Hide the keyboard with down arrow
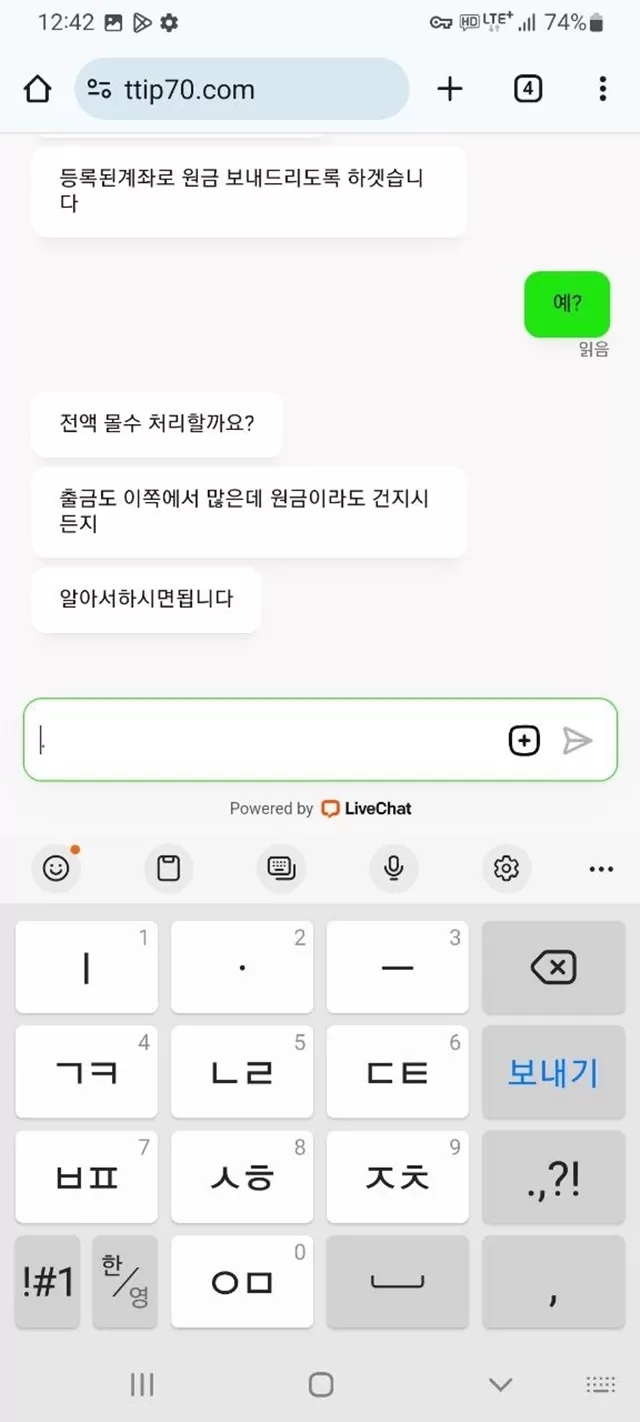The image size is (640, 1422). coord(500,1385)
